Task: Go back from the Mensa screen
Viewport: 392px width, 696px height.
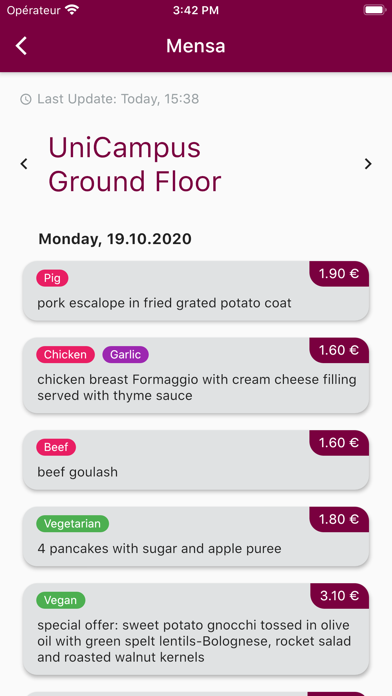Action: [21, 46]
